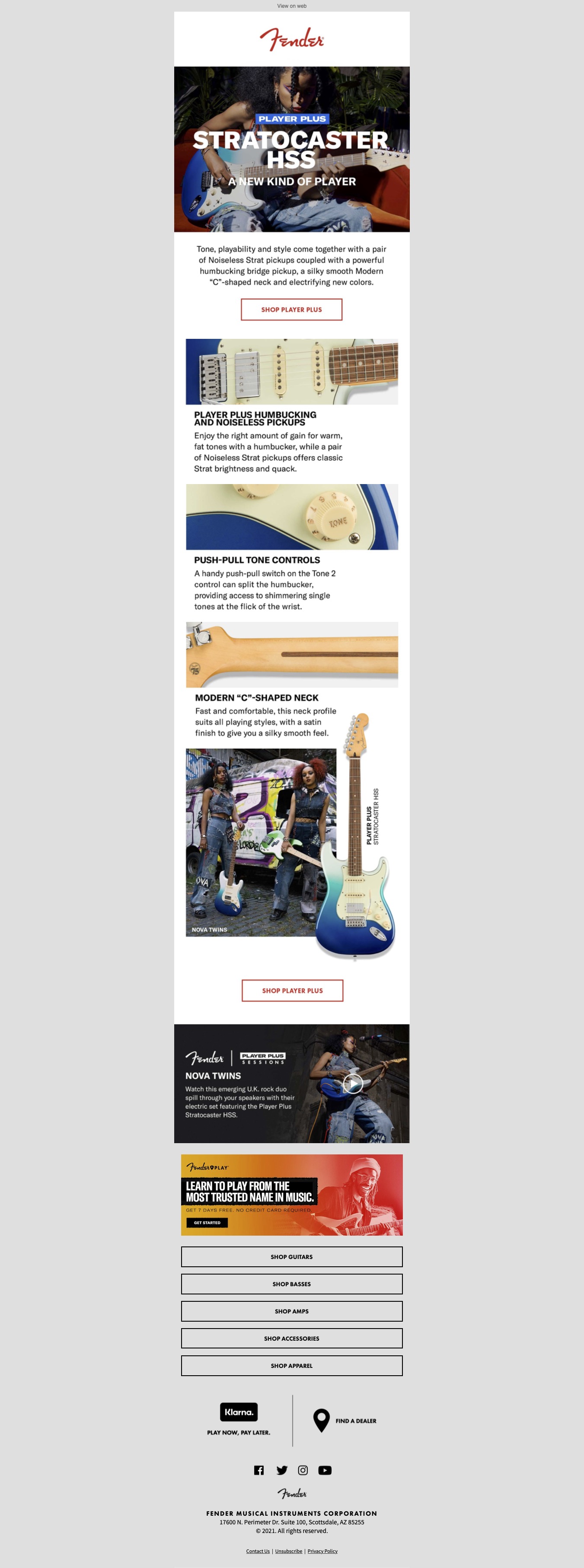Image resolution: width=584 pixels, height=1568 pixels.
Task: Visit Fender's YouTube channel
Action: coord(325,1470)
